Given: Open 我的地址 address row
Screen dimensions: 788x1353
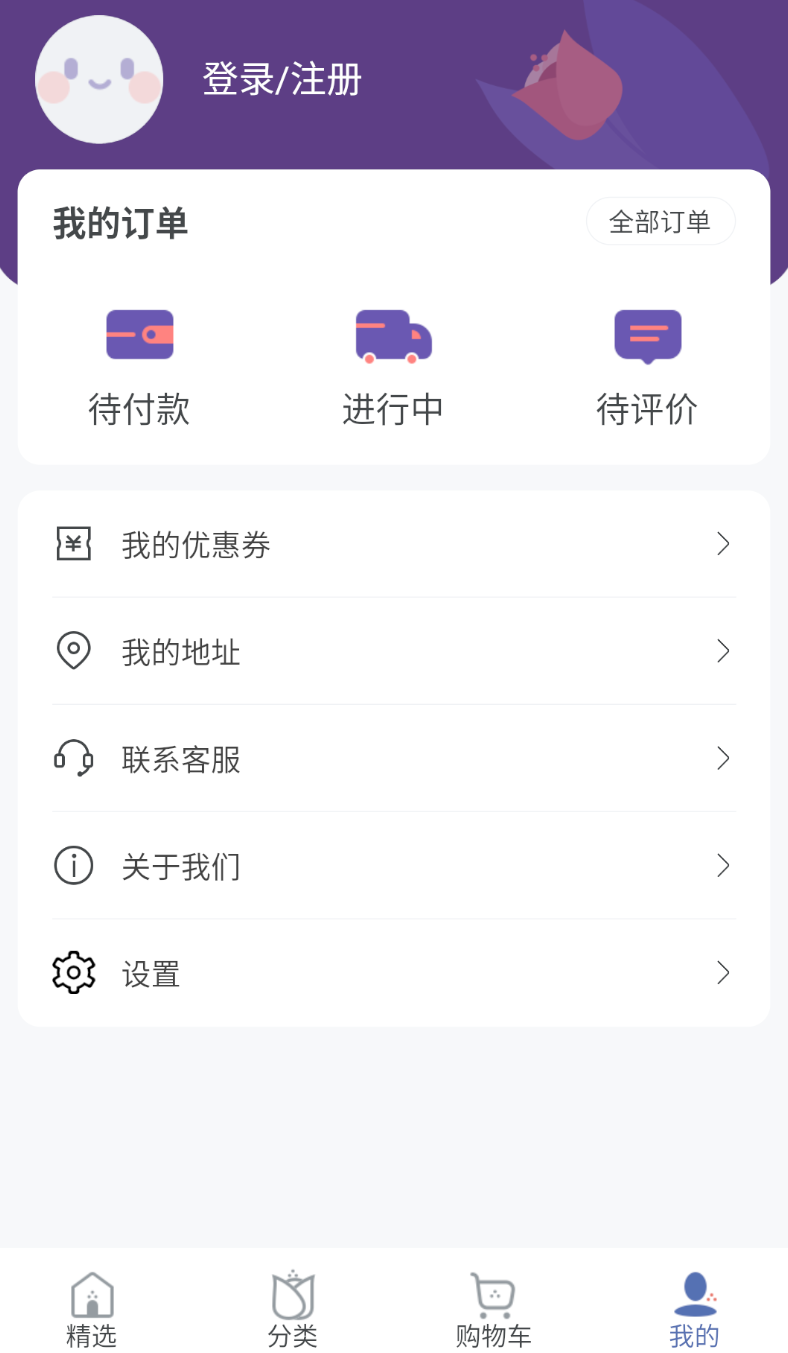Looking at the screenshot, I should tap(394, 651).
